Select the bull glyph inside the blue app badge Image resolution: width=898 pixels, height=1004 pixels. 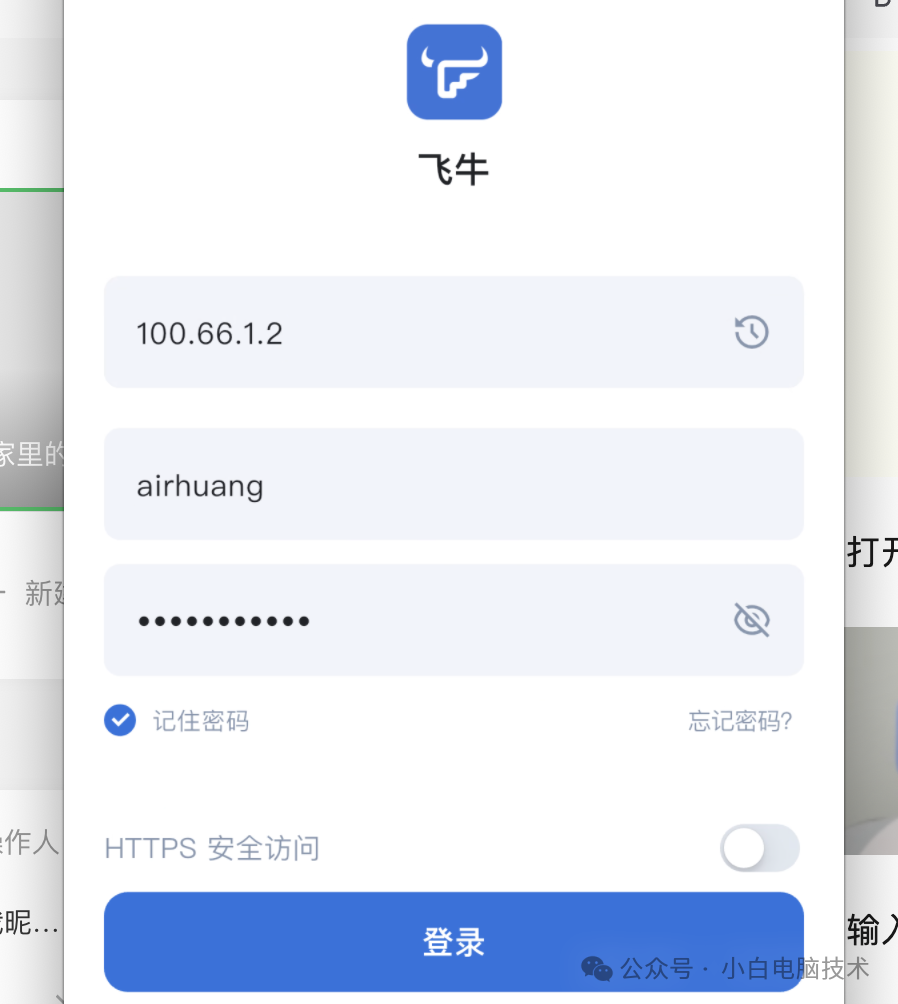[x=453, y=71]
